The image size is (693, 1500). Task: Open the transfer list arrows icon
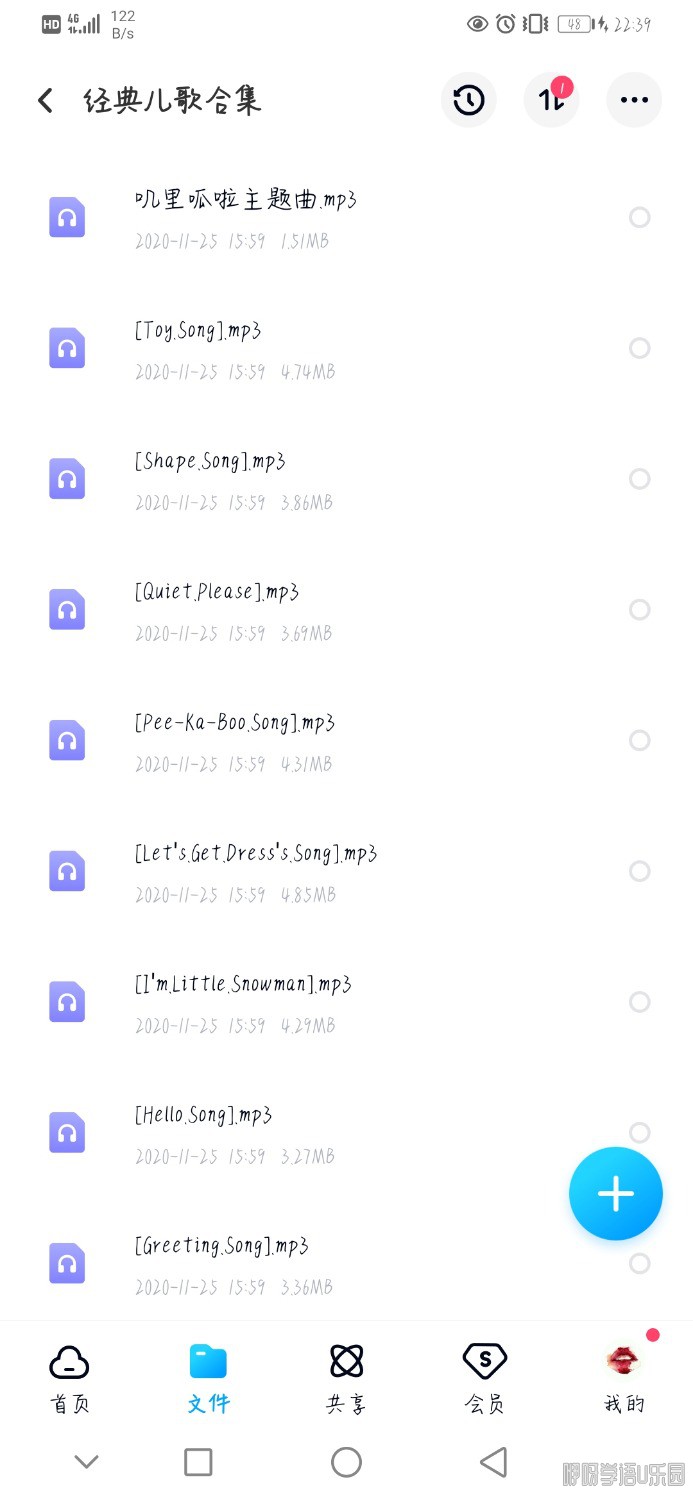tap(551, 100)
